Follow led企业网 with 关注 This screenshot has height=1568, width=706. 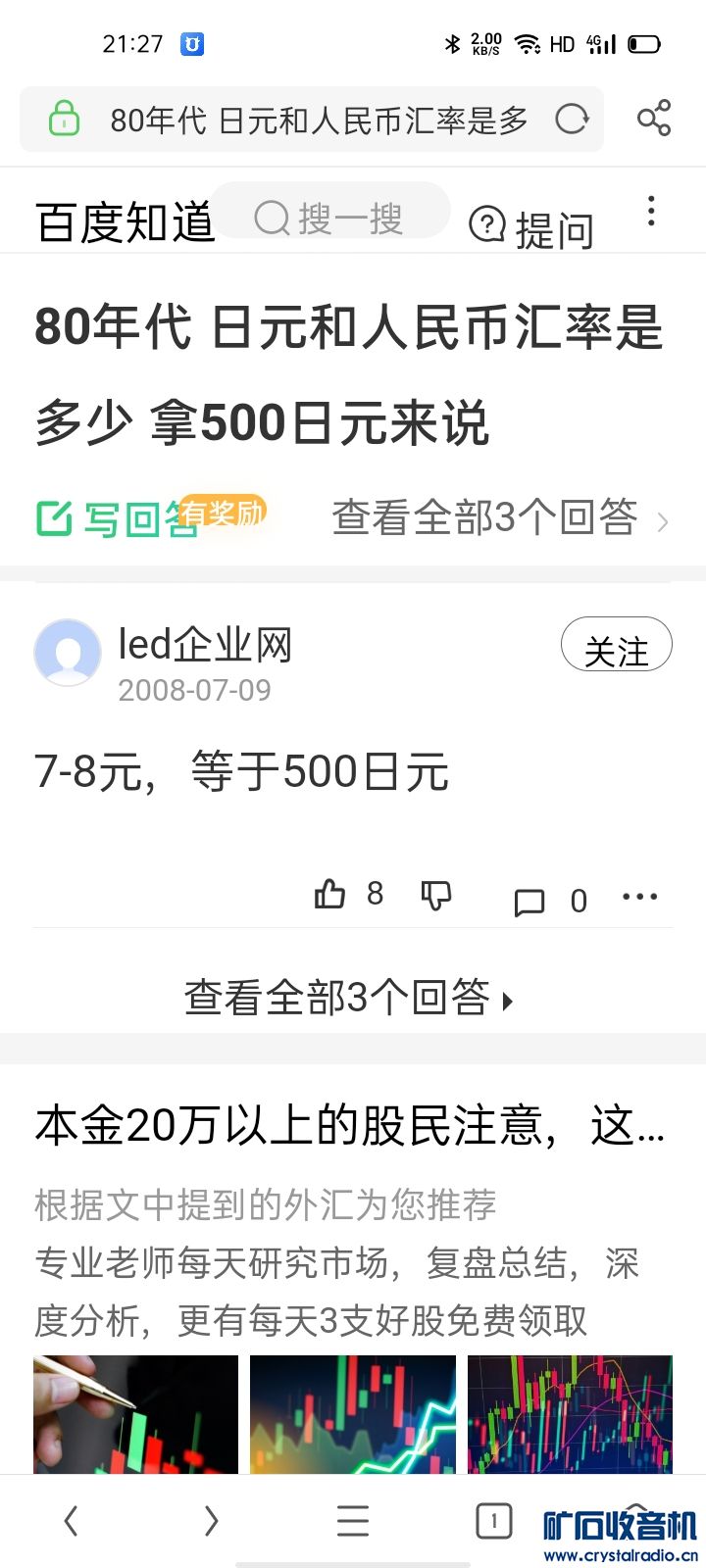coord(616,647)
